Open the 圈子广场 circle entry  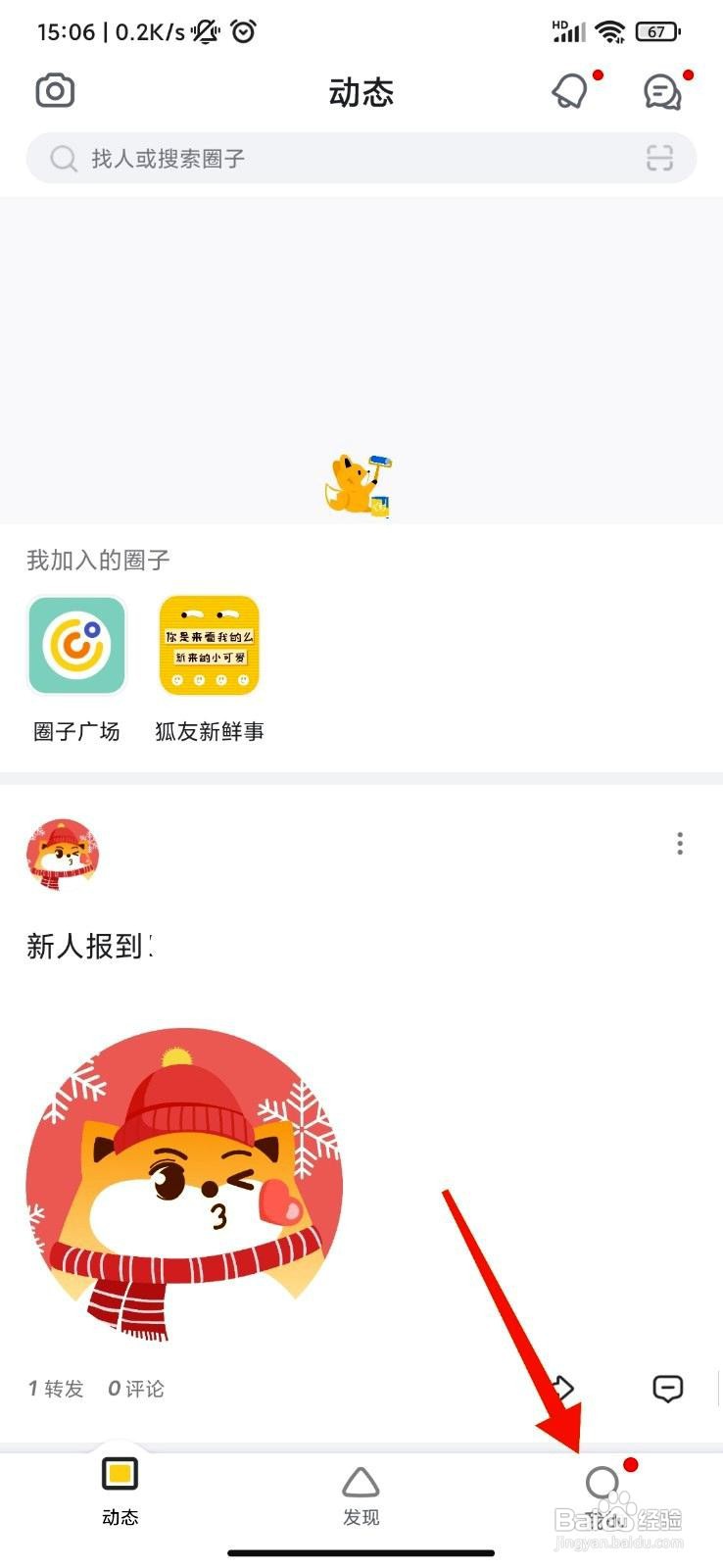(77, 646)
